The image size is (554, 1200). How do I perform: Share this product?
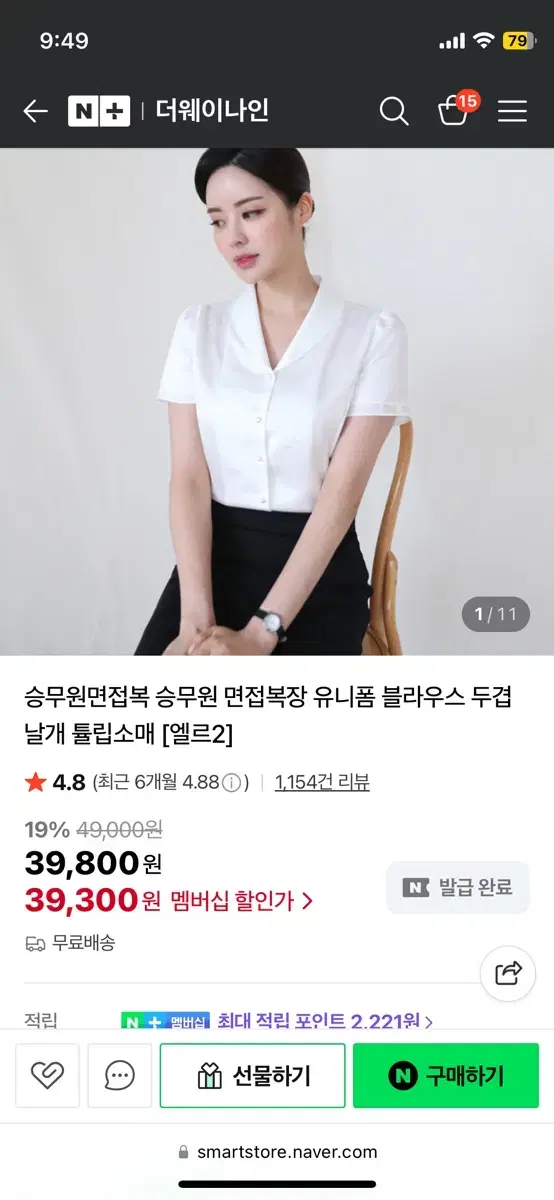tap(508, 971)
